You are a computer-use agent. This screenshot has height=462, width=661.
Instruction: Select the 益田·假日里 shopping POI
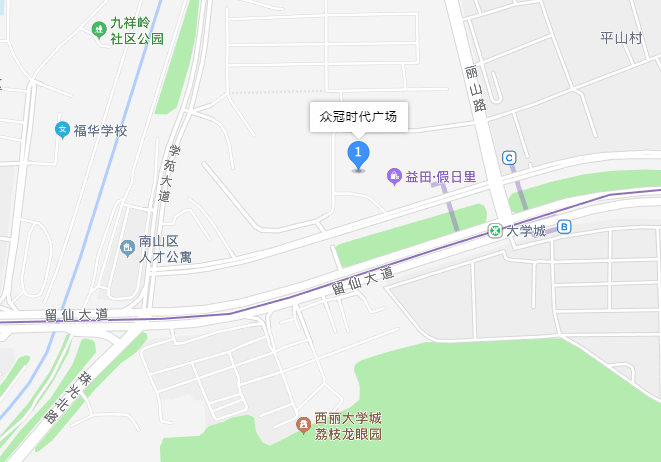[395, 177]
